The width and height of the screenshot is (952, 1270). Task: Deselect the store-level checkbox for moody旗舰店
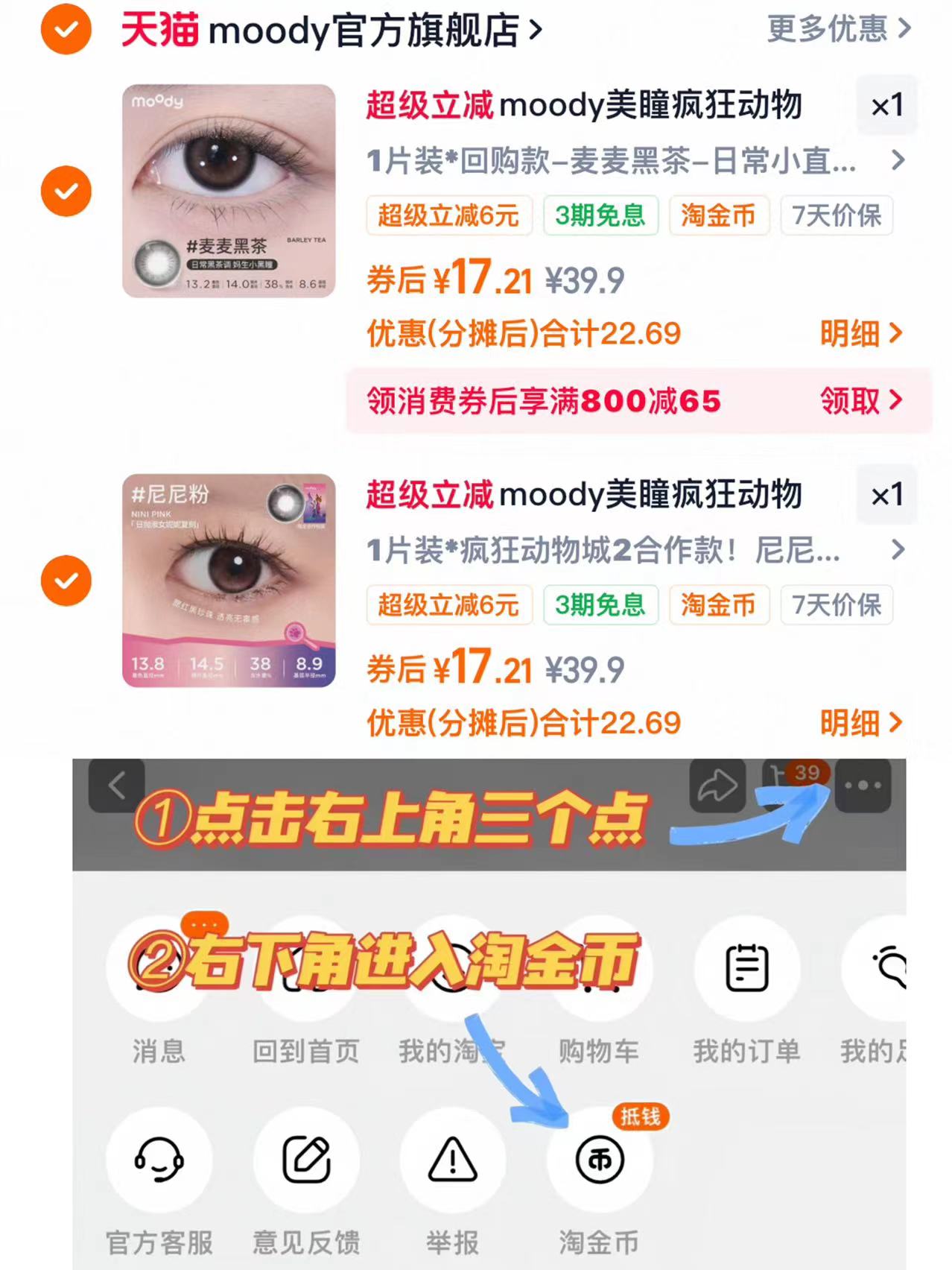tap(65, 30)
